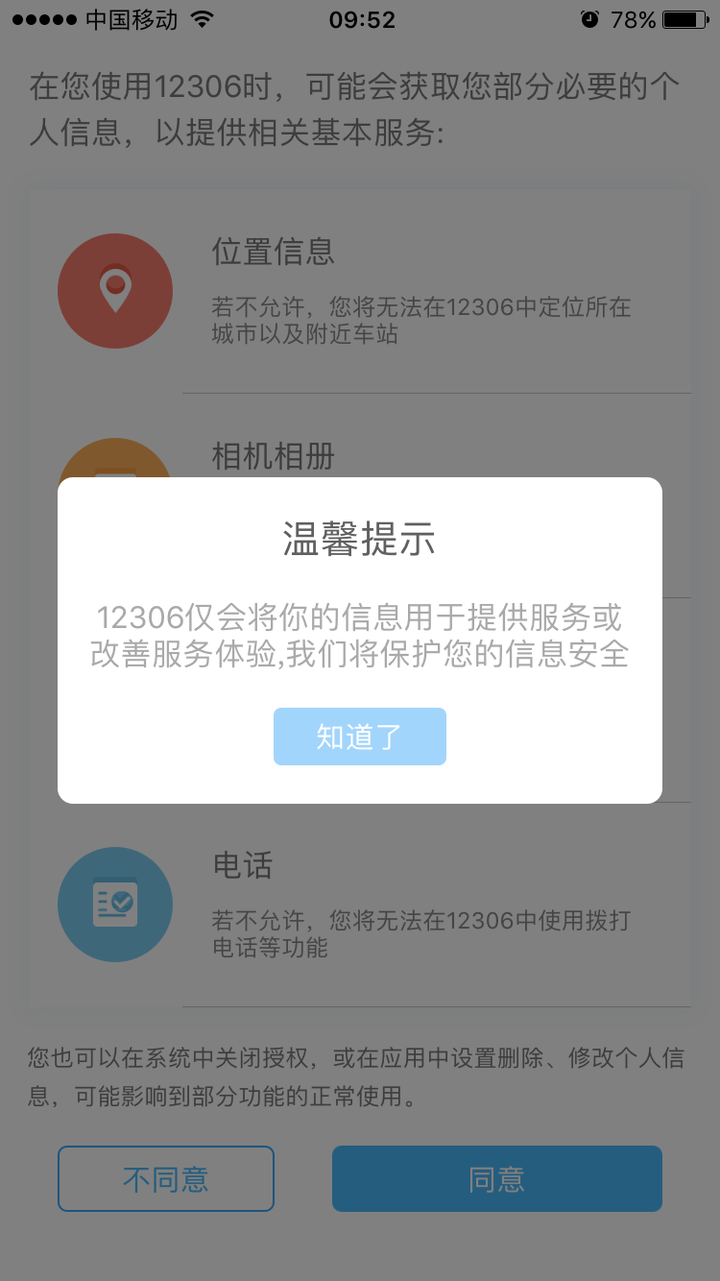Viewport: 720px width, 1281px height.
Task: Click the 同意 agree button
Action: (496, 1179)
